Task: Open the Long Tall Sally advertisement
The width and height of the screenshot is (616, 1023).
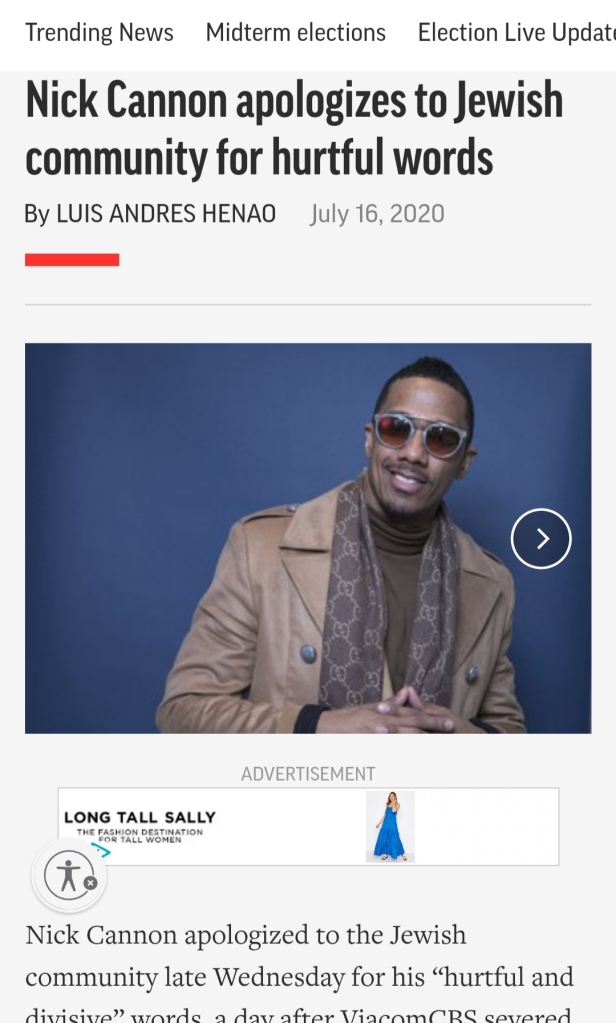Action: pos(308,826)
